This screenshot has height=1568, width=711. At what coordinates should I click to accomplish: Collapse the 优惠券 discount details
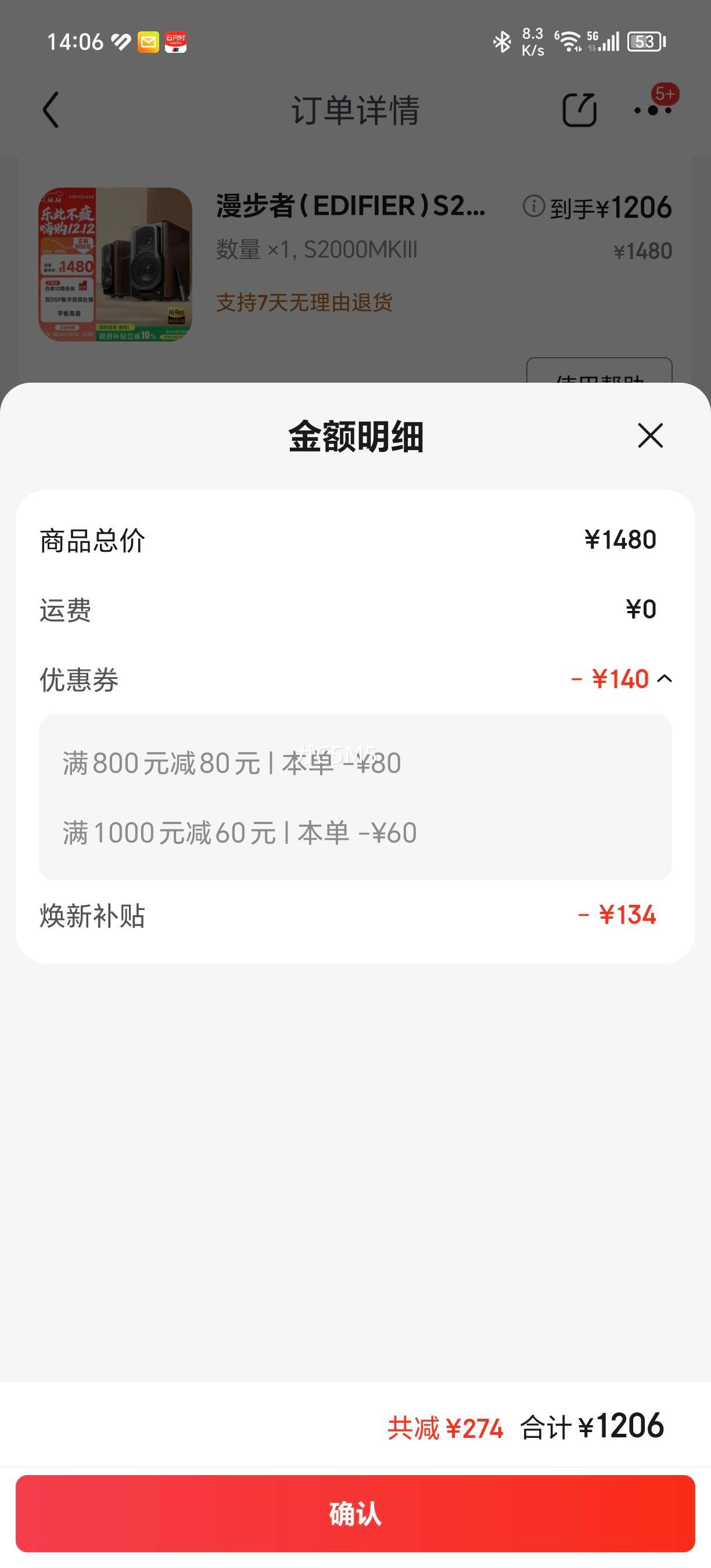[x=664, y=679]
